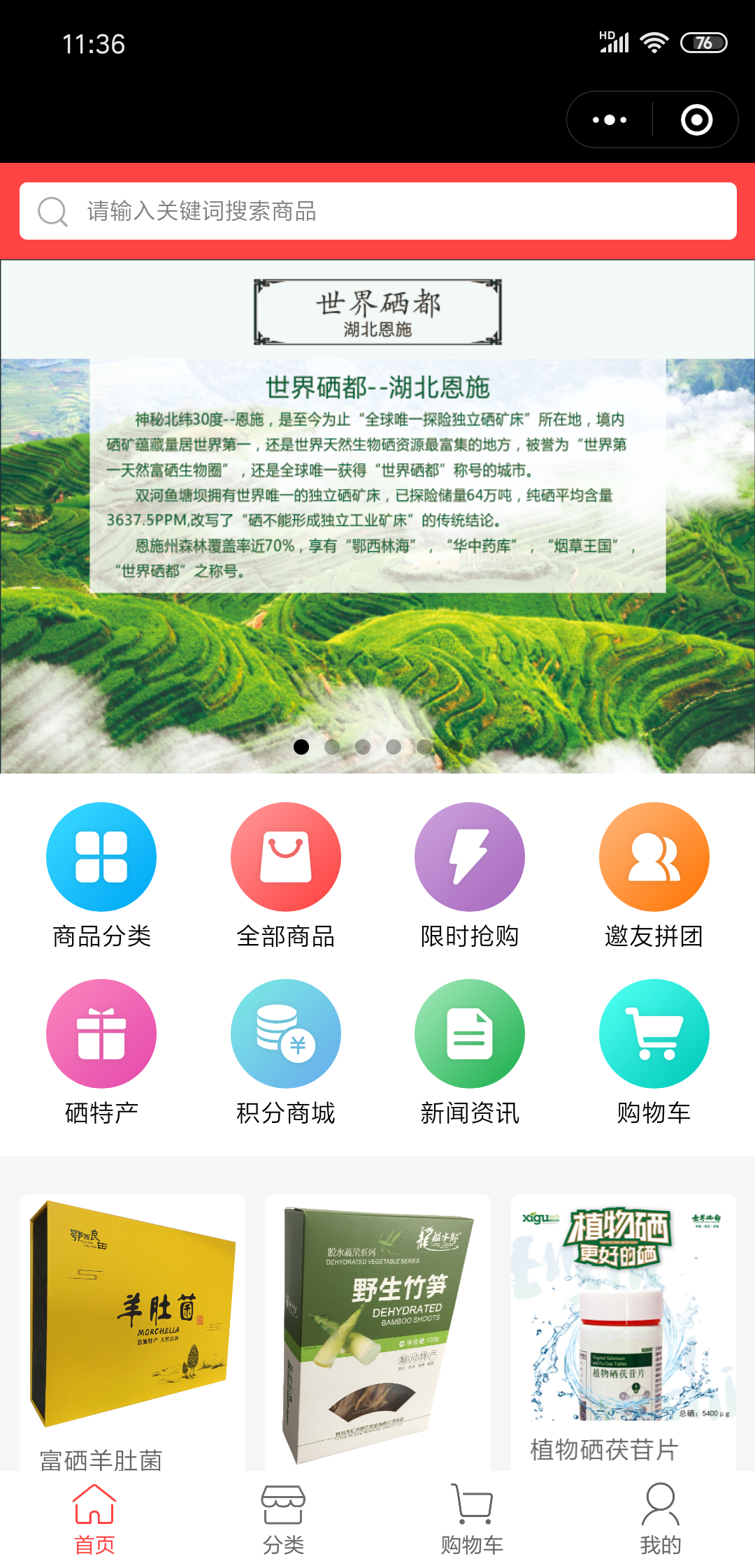Close the mini program with the circle button
Image resolution: width=755 pixels, height=1568 pixels.
point(696,120)
